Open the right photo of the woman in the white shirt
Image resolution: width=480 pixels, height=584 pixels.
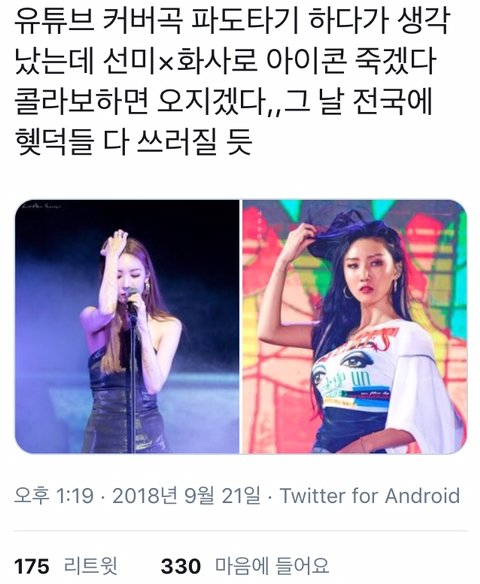[355, 327]
